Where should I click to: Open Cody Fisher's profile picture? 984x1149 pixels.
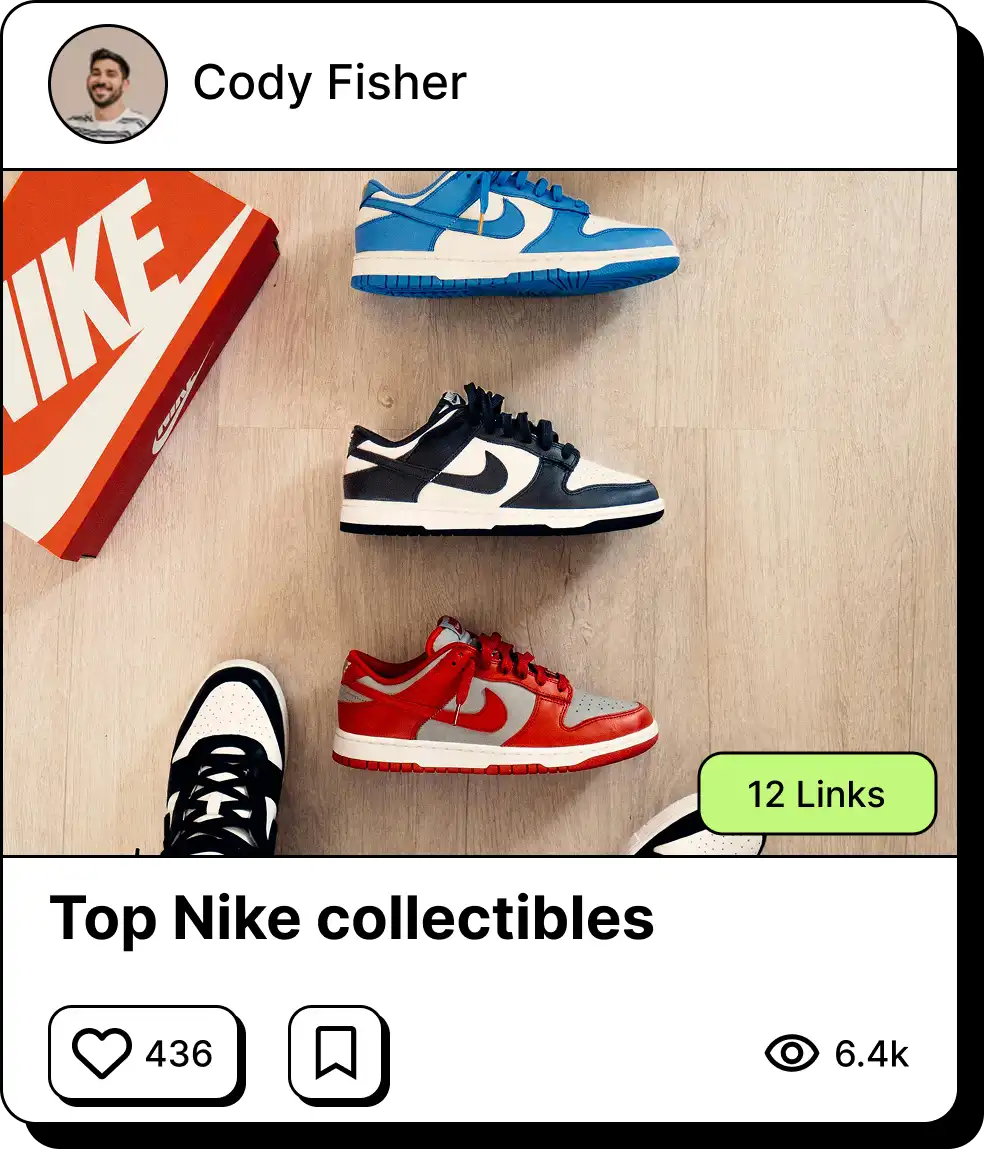(x=107, y=84)
